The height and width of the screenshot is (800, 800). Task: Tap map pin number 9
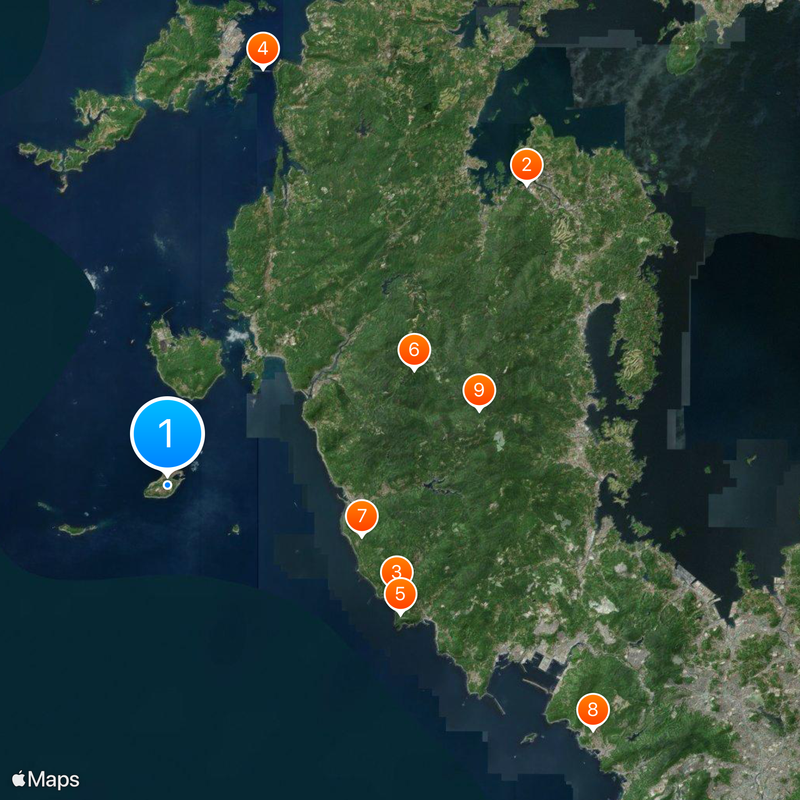[479, 390]
